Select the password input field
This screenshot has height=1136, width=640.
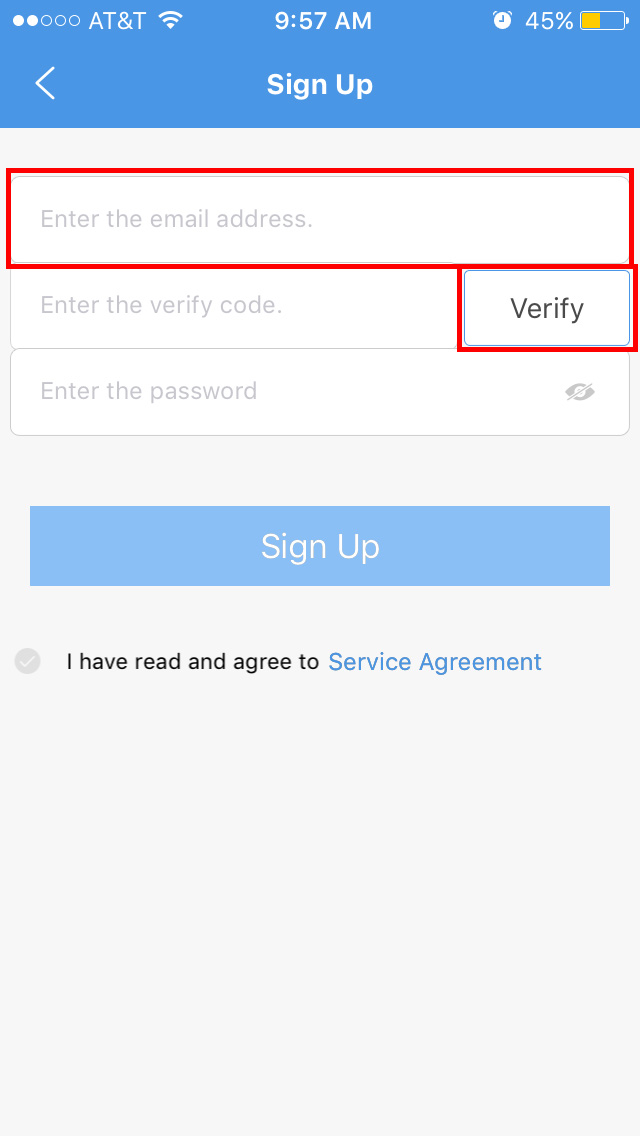coord(320,392)
